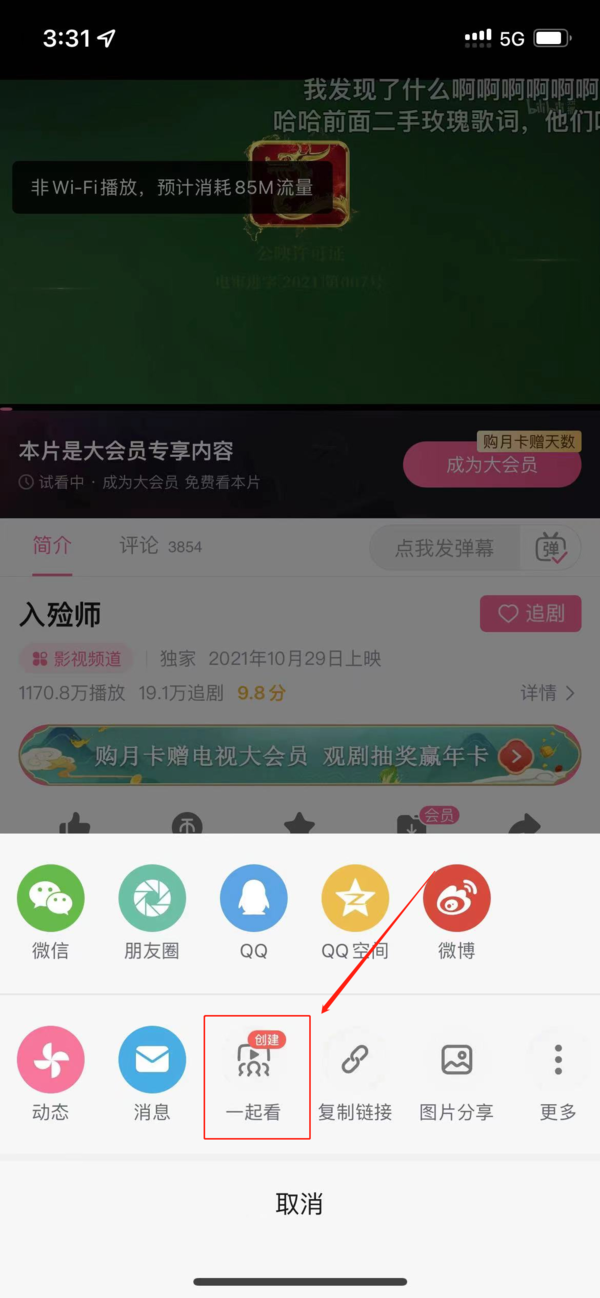Follow the series with 追剧
Image resolution: width=600 pixels, height=1298 pixels.
[530, 614]
